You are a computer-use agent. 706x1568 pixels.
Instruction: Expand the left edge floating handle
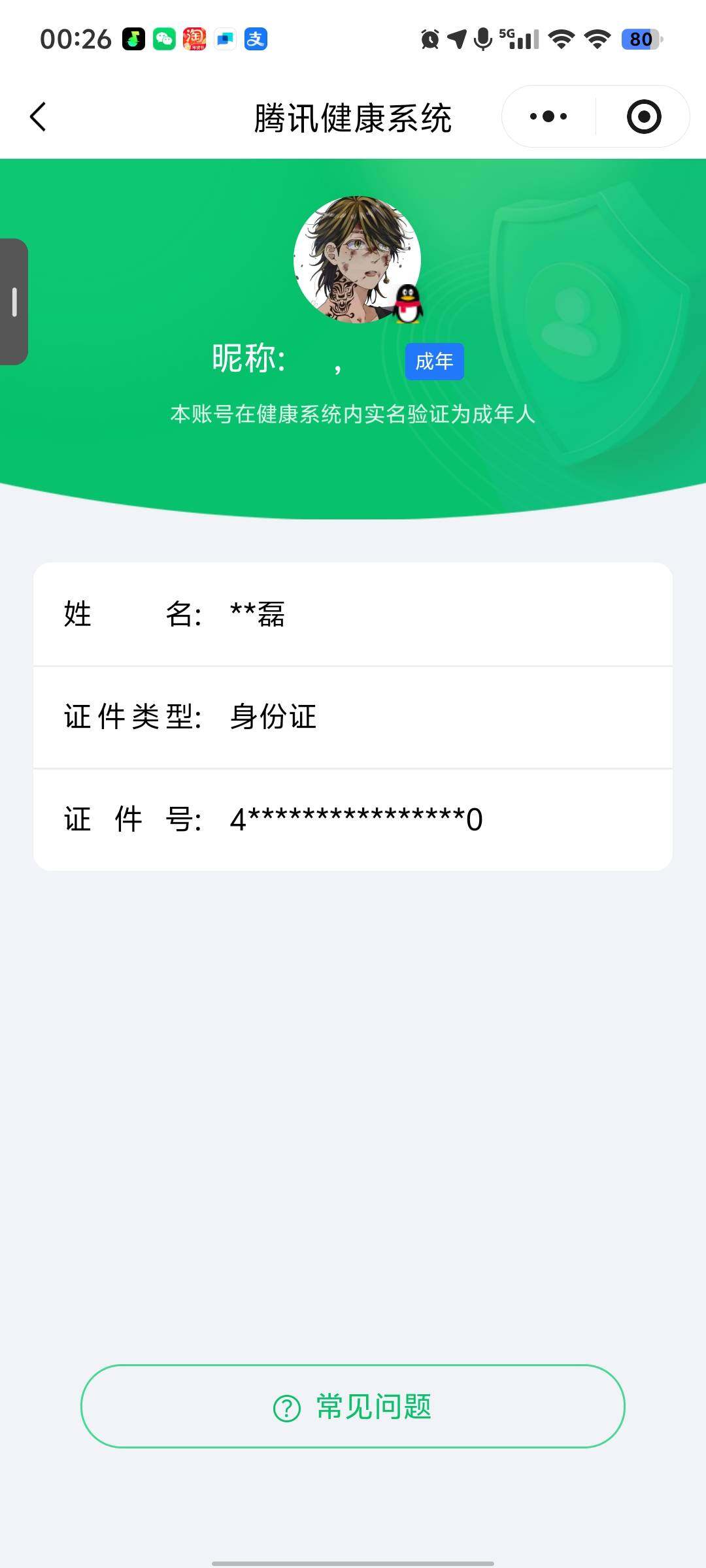[13, 301]
